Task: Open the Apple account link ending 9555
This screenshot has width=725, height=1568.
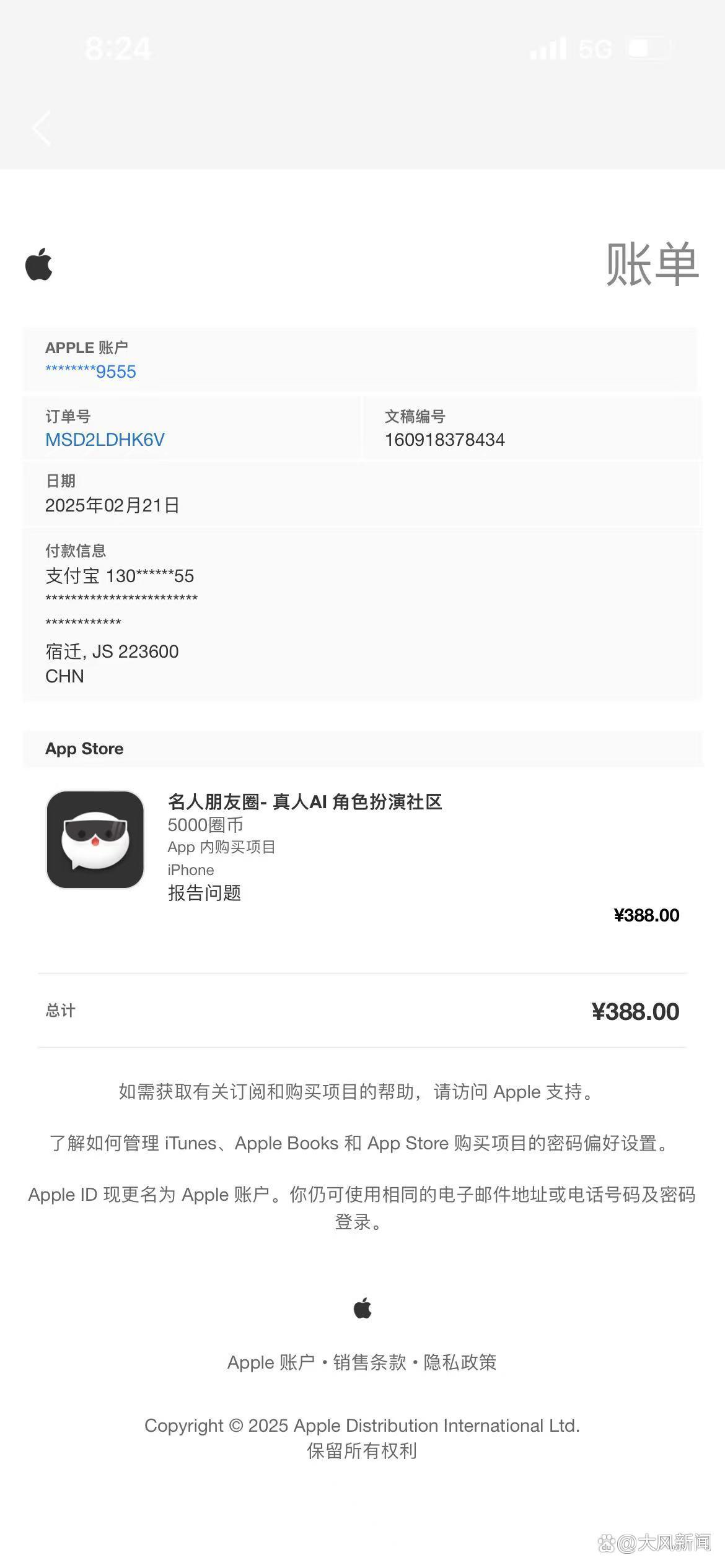Action: [91, 372]
